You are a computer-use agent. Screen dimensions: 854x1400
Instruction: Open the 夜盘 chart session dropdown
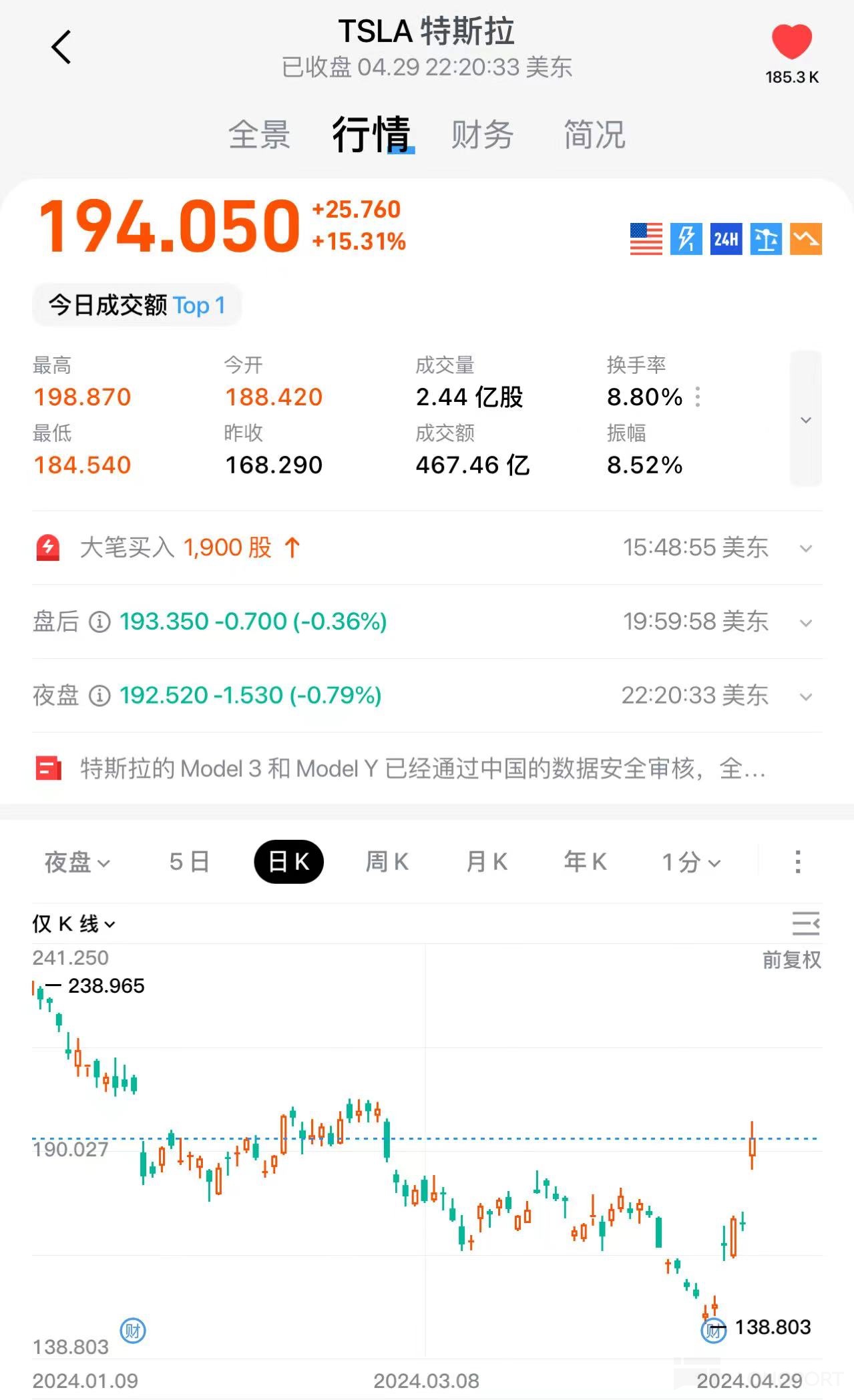[77, 862]
